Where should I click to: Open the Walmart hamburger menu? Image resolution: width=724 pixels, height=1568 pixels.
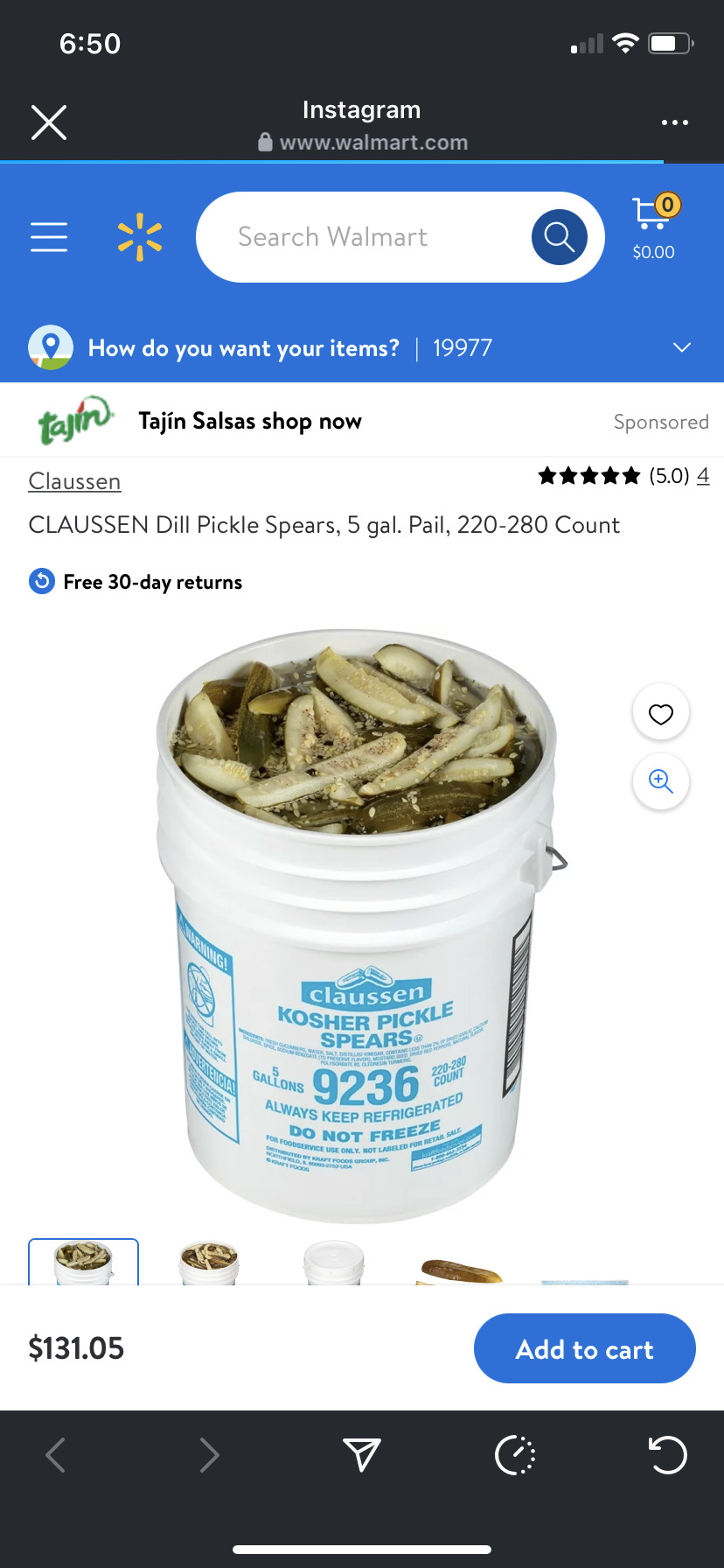click(x=49, y=237)
